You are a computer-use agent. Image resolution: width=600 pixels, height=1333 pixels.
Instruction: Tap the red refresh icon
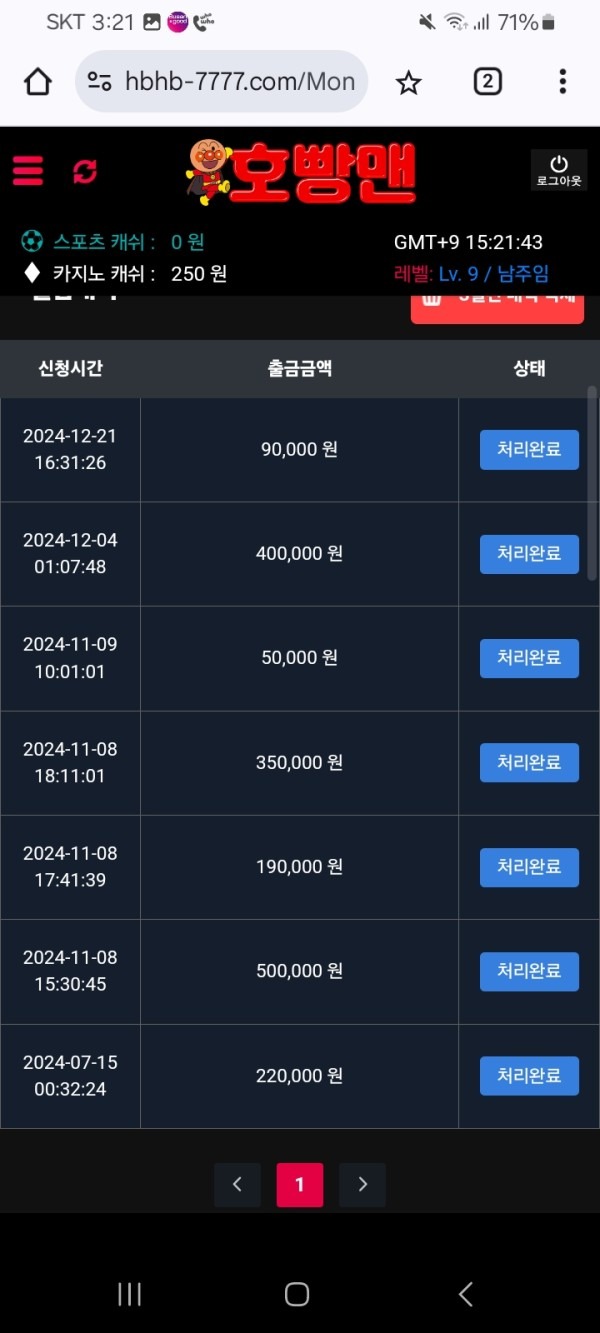[85, 171]
